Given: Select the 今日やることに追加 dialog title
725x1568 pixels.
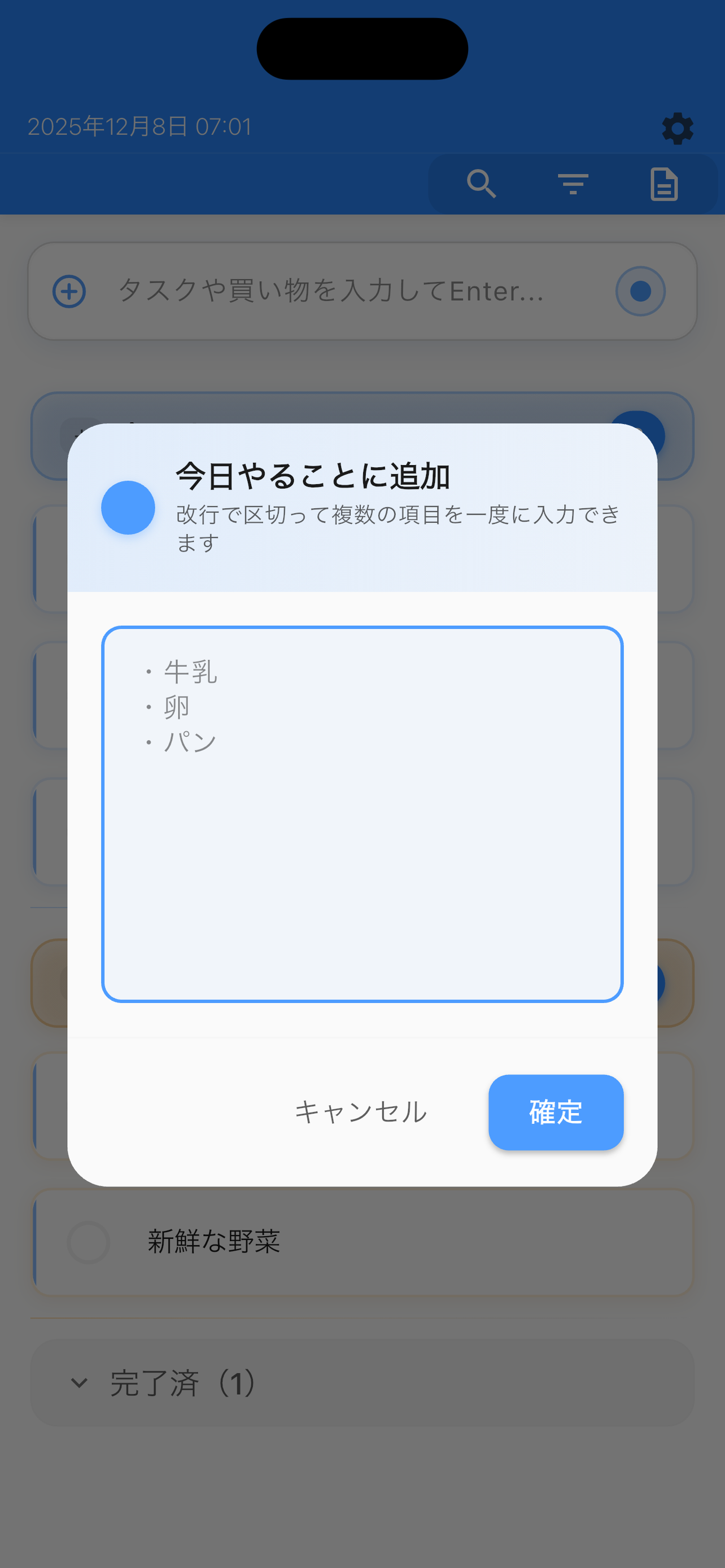Looking at the screenshot, I should click(312, 477).
